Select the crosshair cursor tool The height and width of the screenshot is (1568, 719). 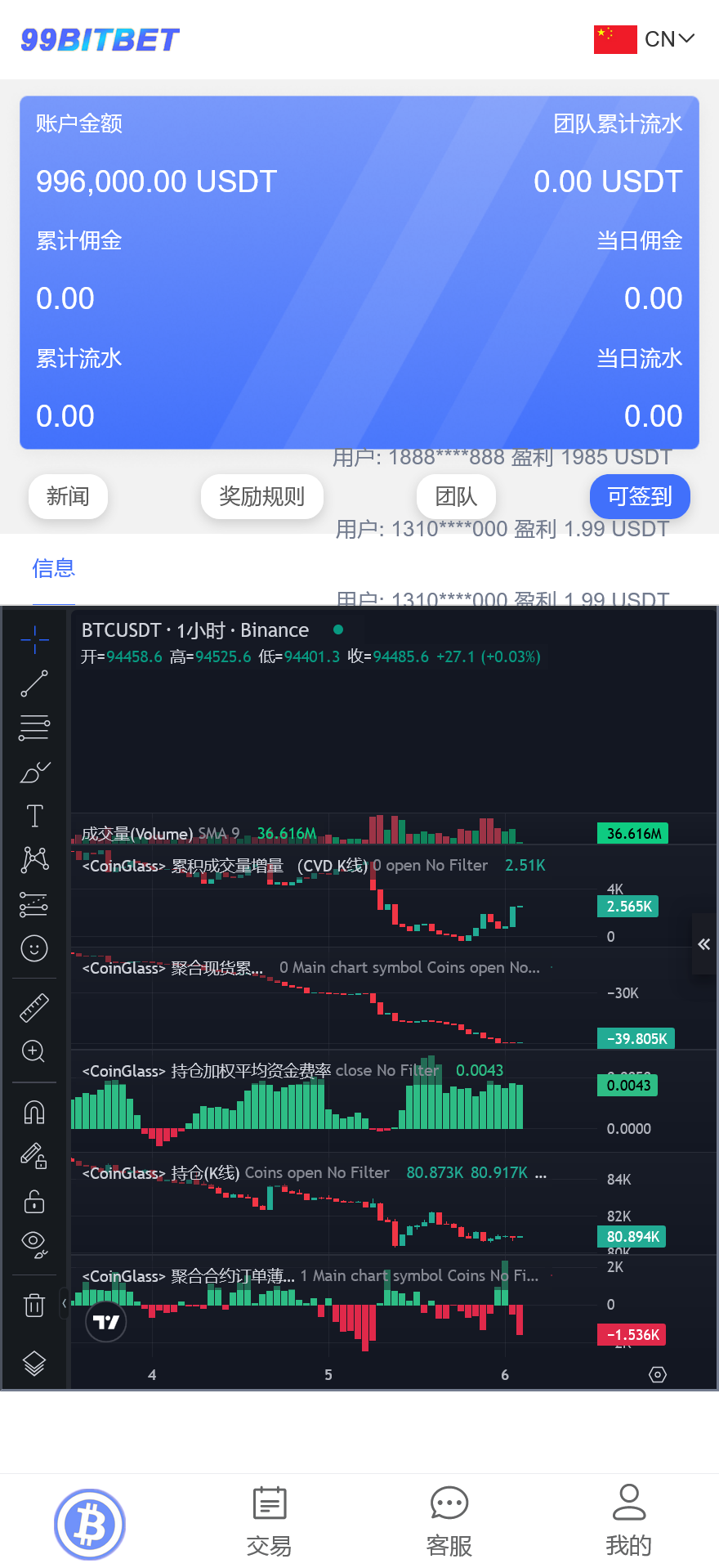(33, 641)
